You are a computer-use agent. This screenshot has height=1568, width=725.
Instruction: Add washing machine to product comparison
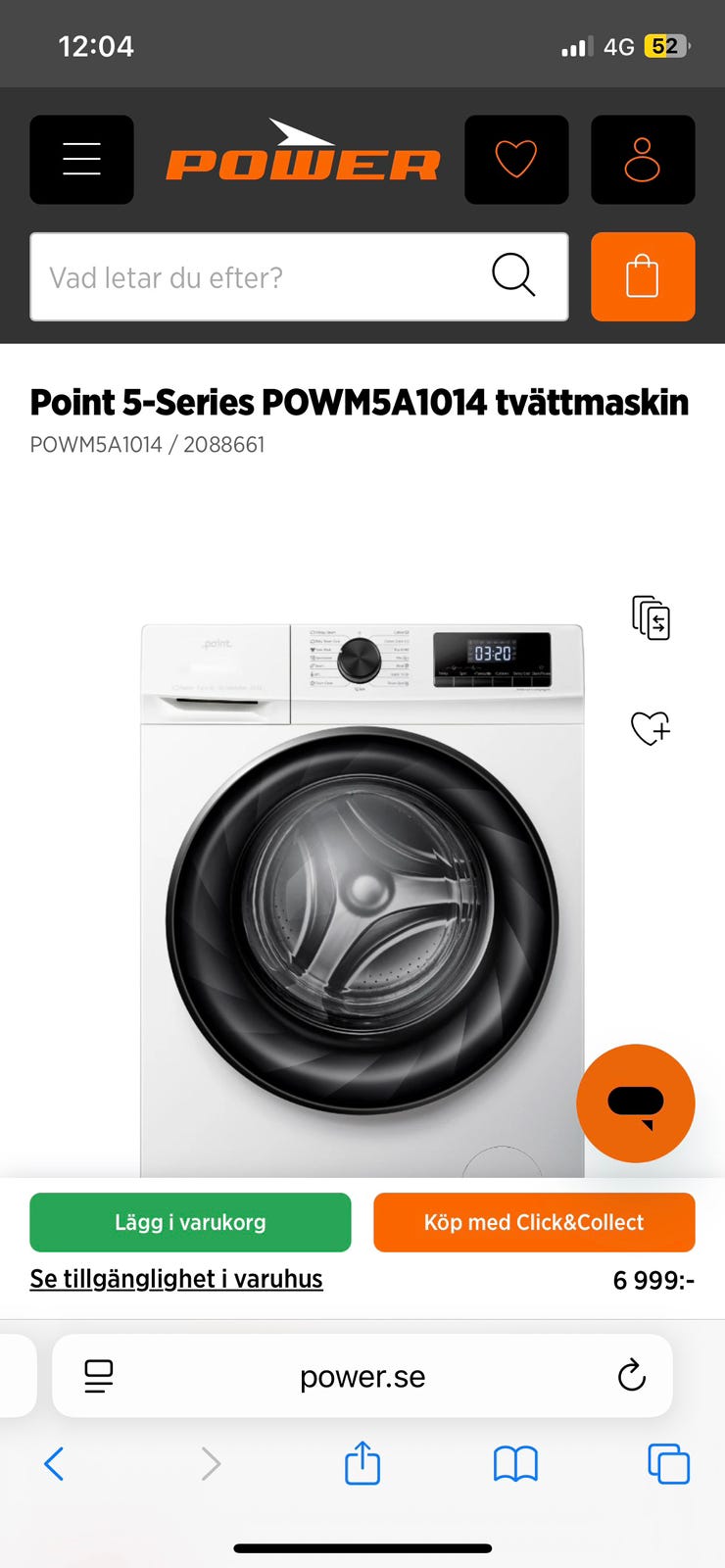[x=651, y=617]
